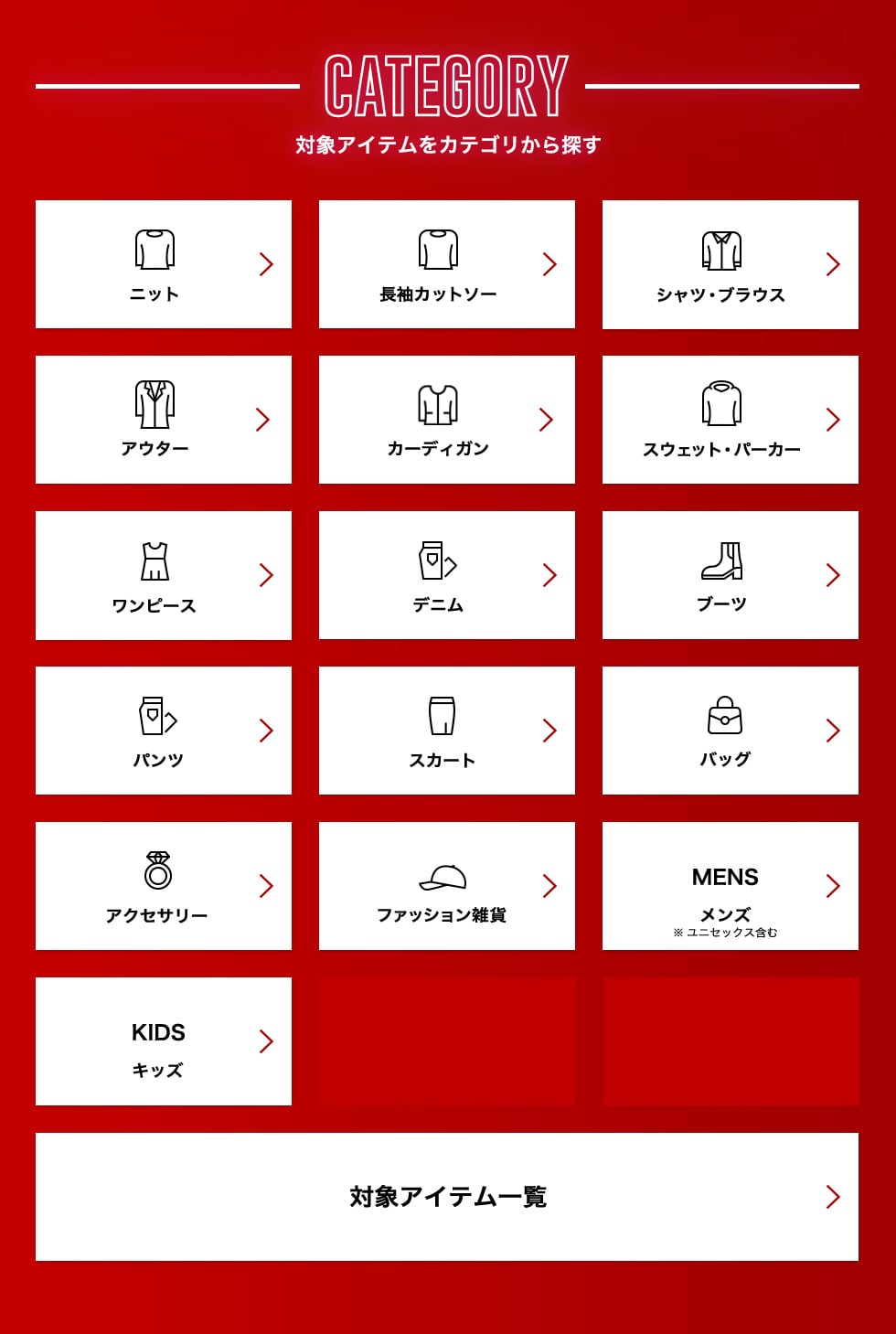
Task: Open the パンツ category
Action: pos(163,731)
